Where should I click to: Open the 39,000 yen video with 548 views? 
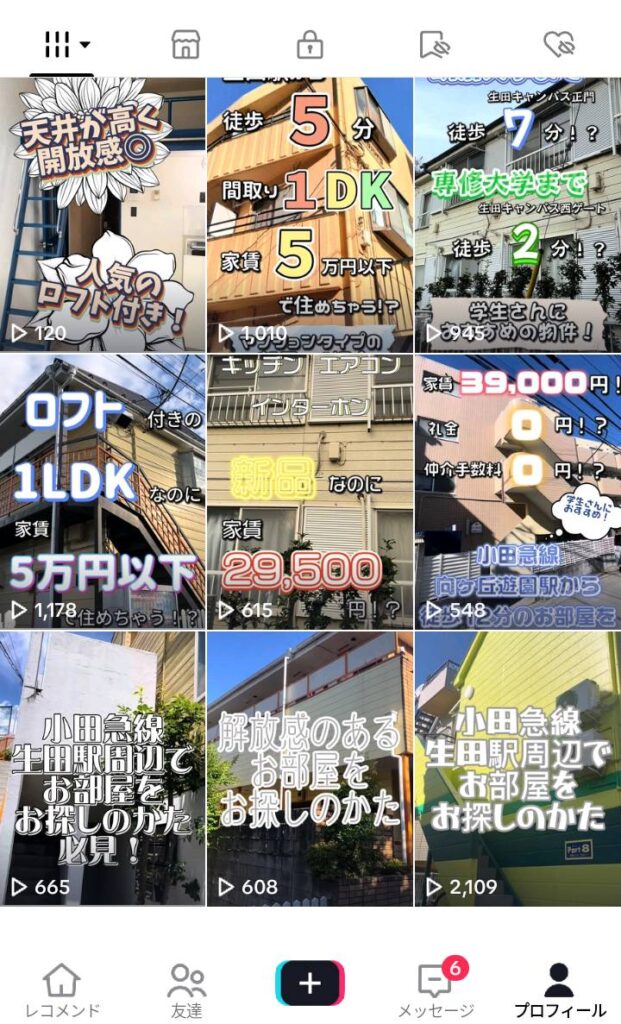pyautogui.click(x=518, y=490)
